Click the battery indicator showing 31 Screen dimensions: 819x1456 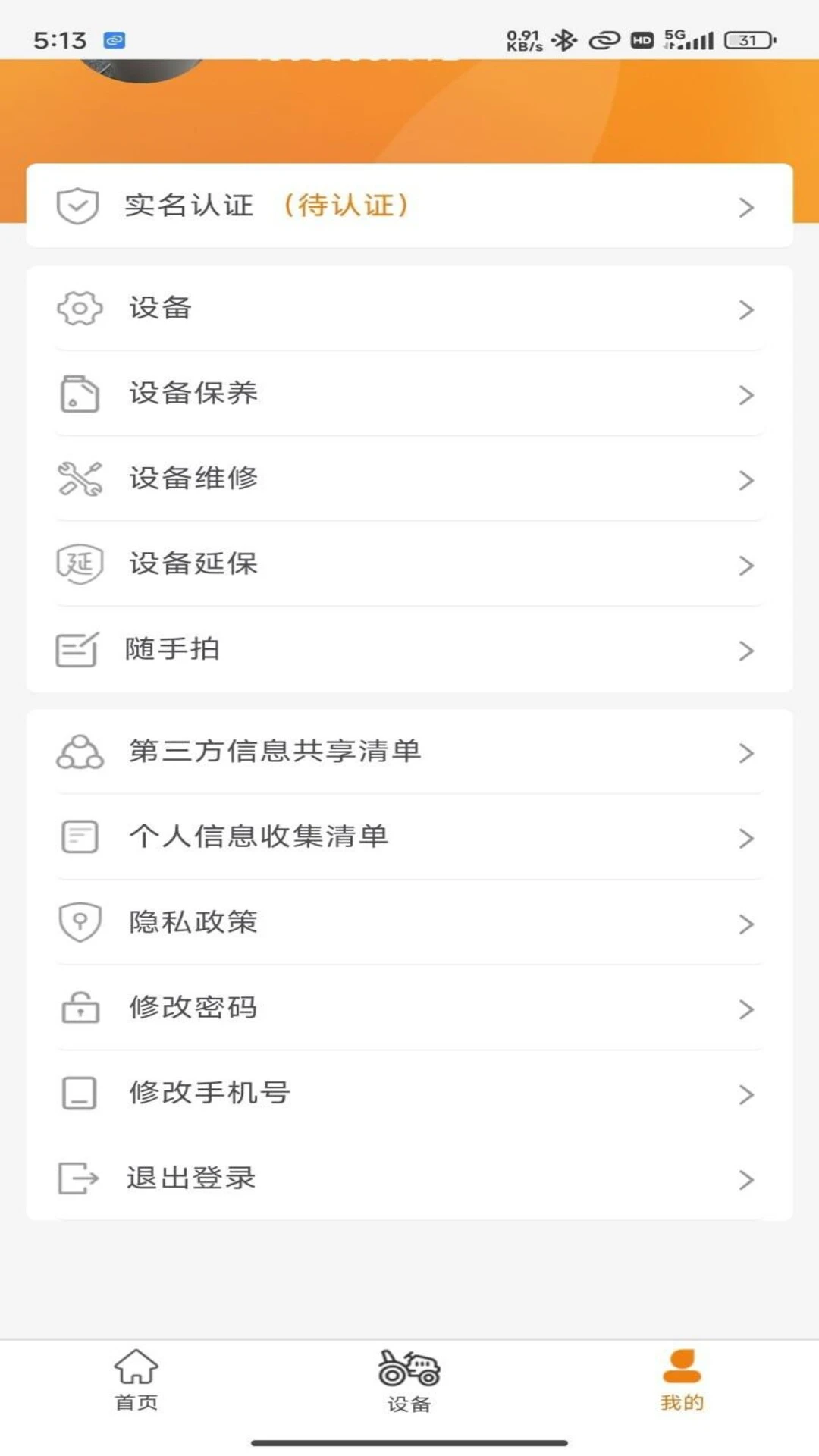(x=747, y=42)
